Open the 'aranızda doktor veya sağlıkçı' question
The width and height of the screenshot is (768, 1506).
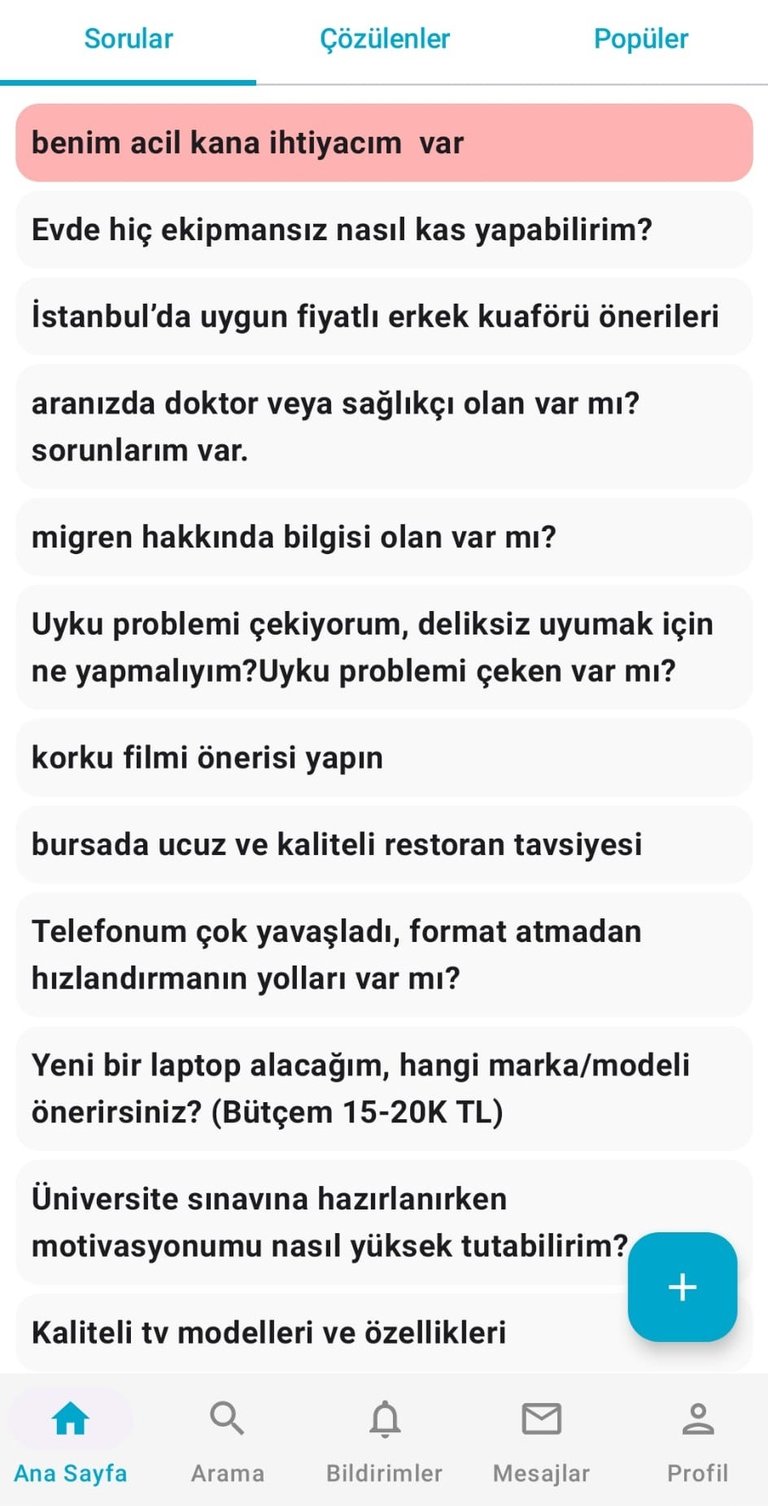coord(384,427)
